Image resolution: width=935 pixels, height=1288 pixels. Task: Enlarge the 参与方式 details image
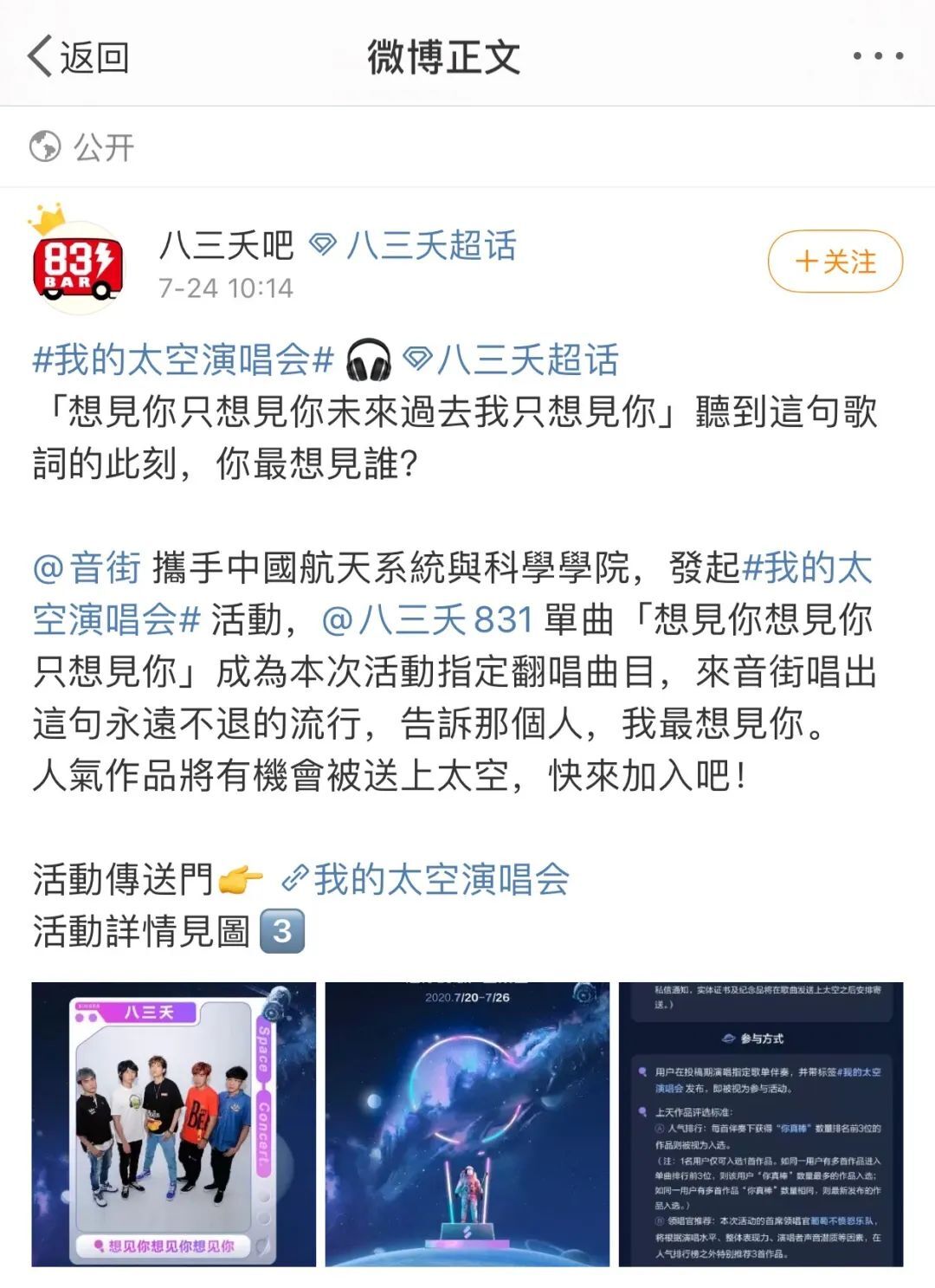click(760, 1123)
